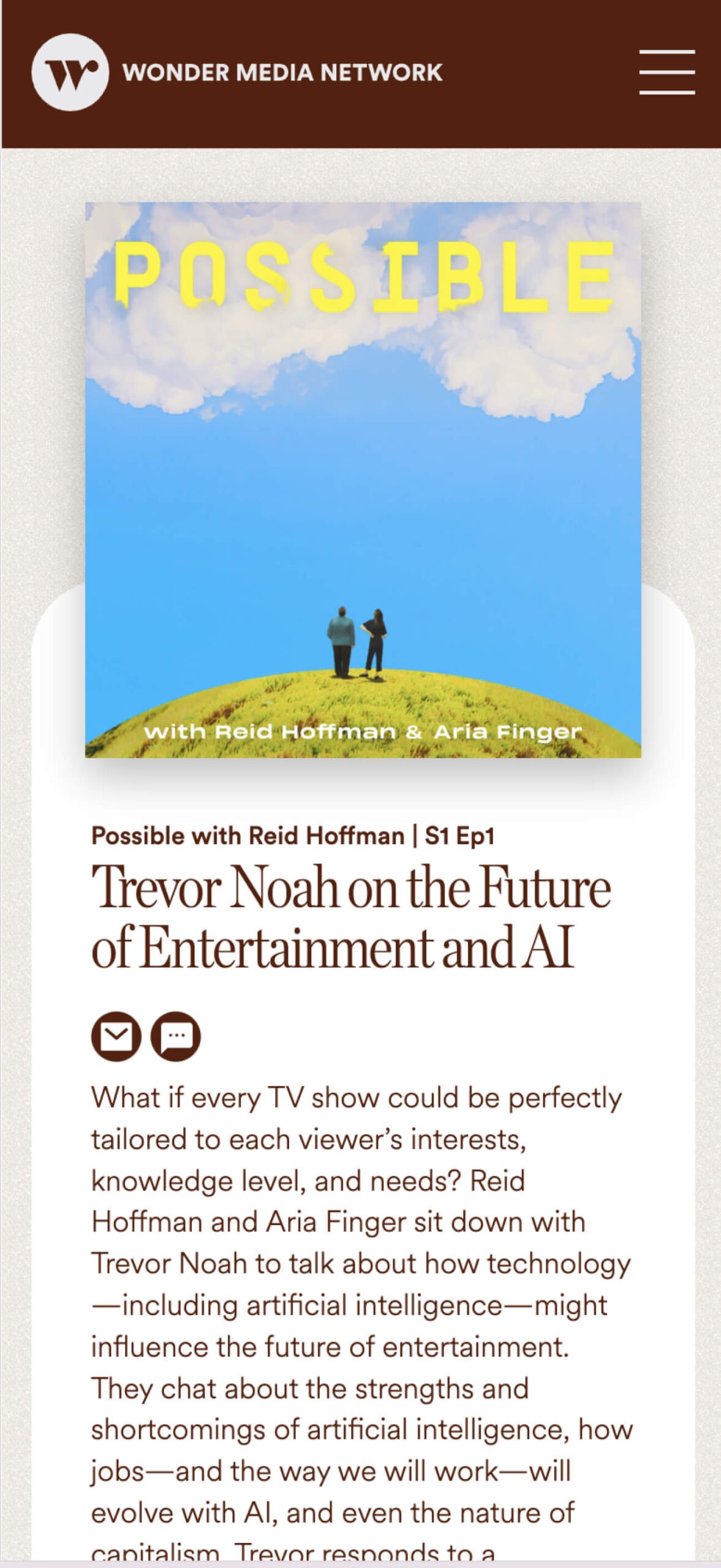Viewport: 721px width, 1568px height.
Task: Share the episode via message icon
Action: click(176, 1036)
